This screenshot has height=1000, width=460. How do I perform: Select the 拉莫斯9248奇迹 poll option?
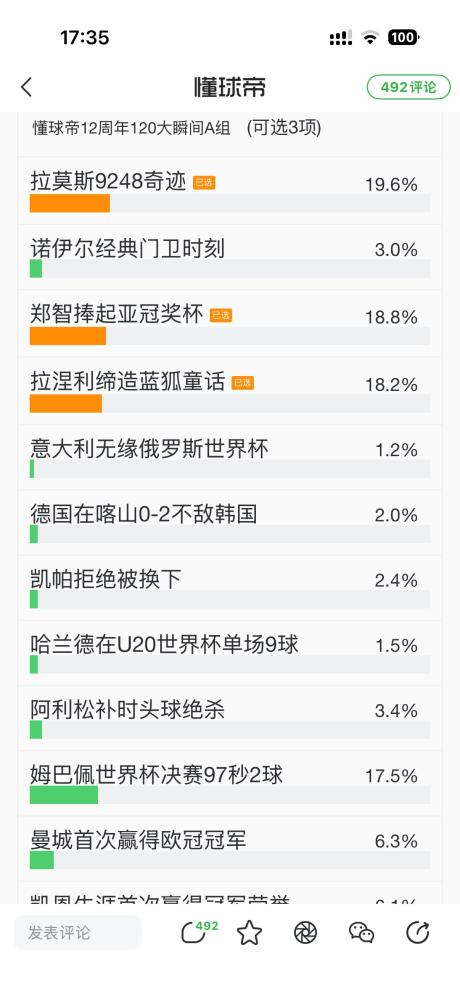point(230,191)
